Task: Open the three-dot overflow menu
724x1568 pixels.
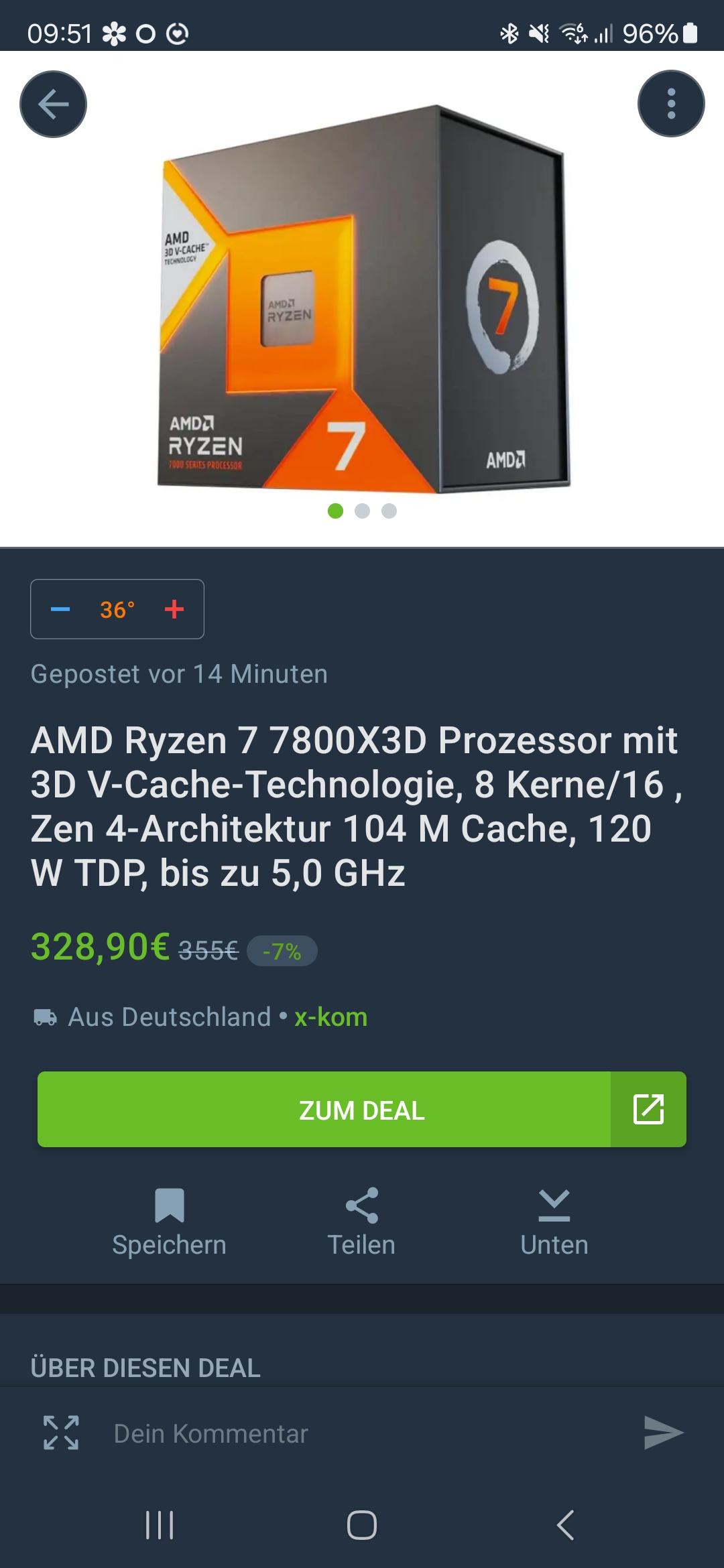Action: [670, 104]
